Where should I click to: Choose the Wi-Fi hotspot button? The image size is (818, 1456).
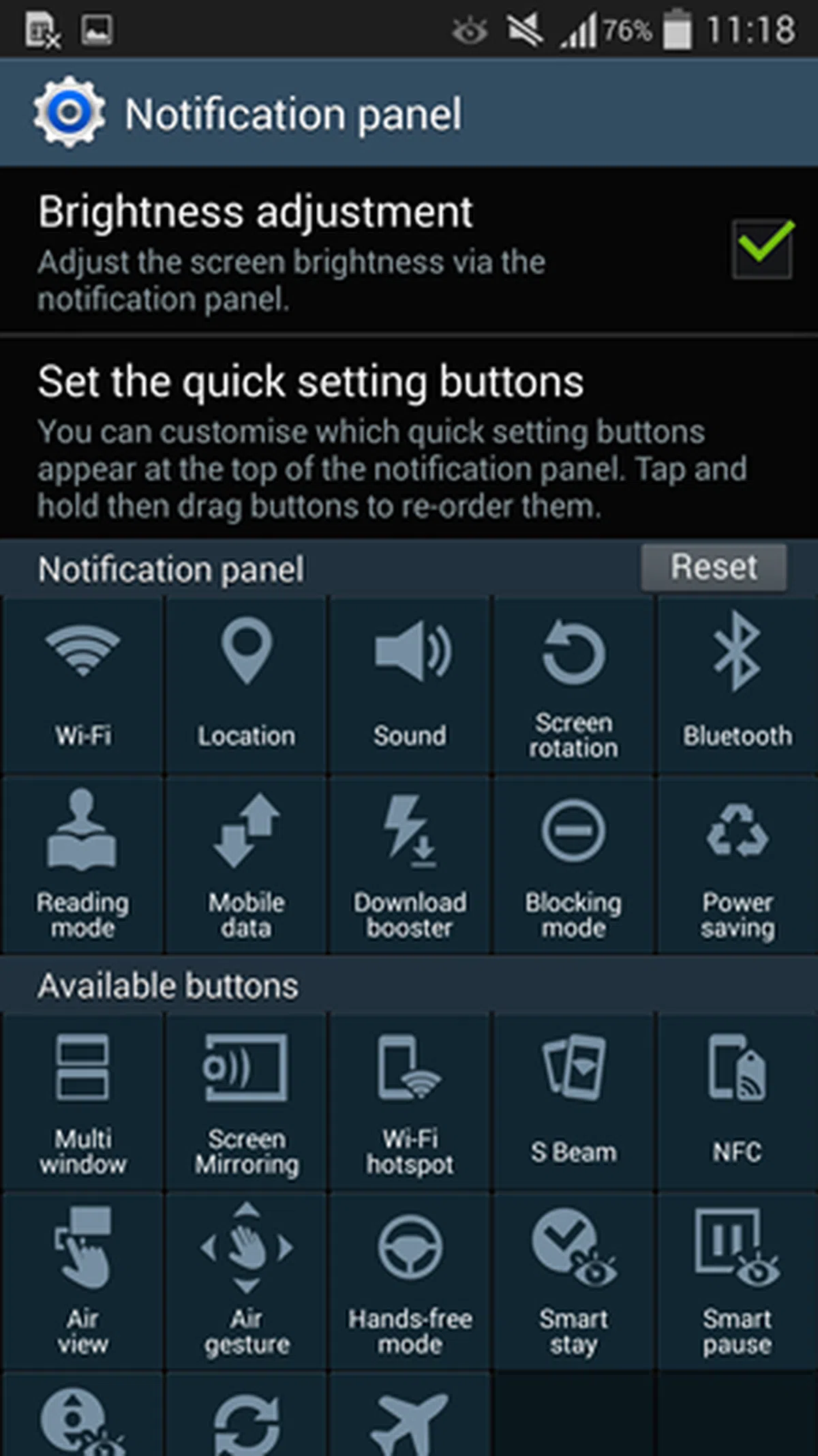click(410, 1101)
